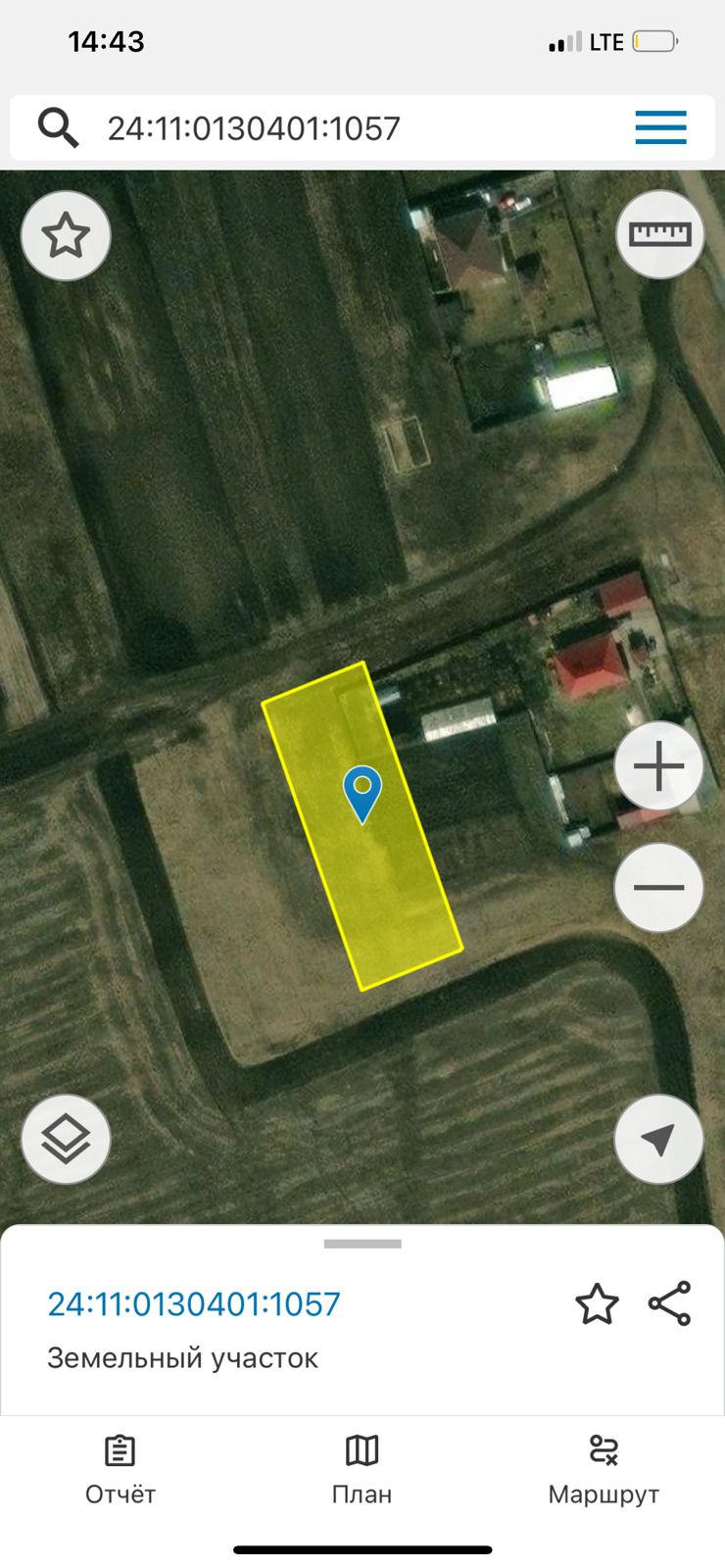Zoom in on the map
The height and width of the screenshot is (1568, 725).
click(658, 766)
